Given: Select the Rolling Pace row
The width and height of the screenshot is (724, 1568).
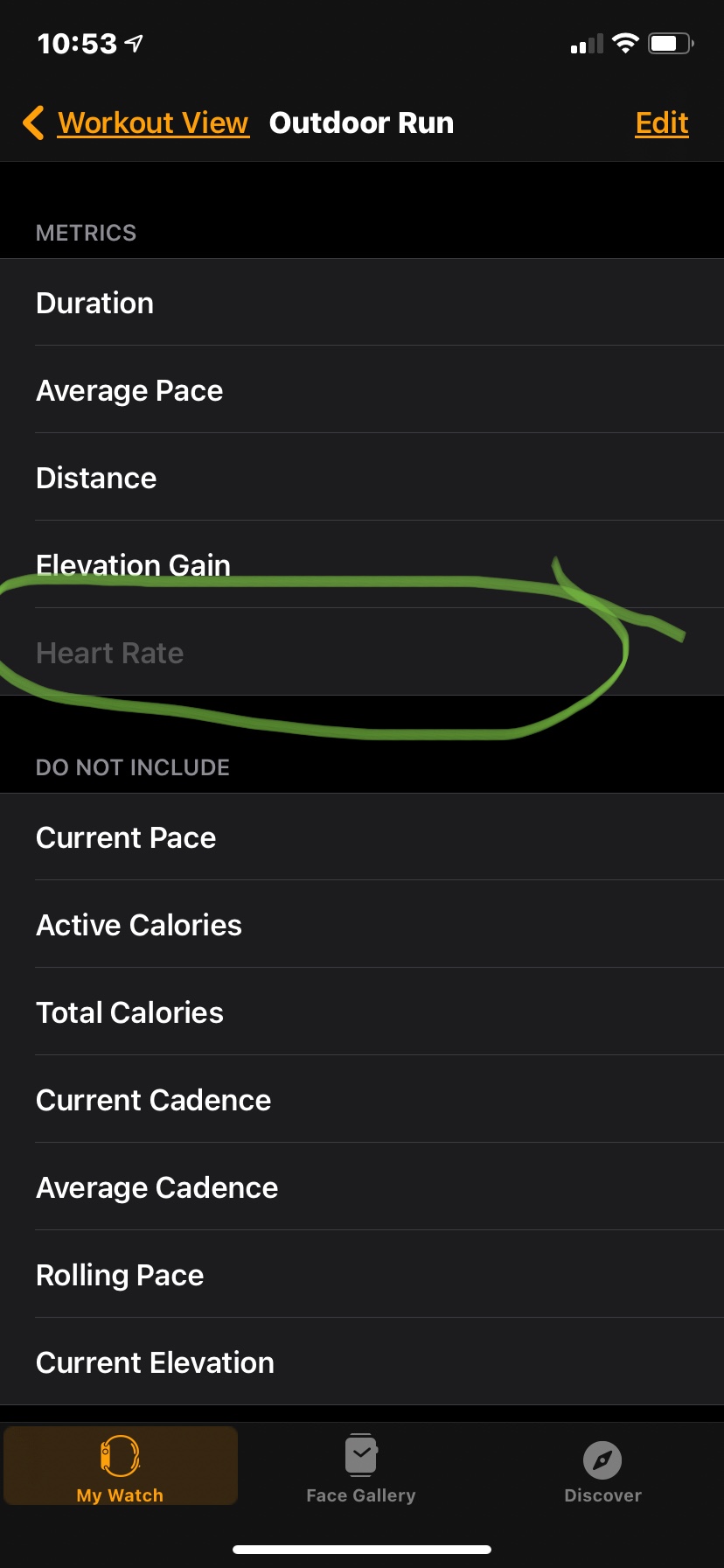Looking at the screenshot, I should click(x=362, y=1275).
